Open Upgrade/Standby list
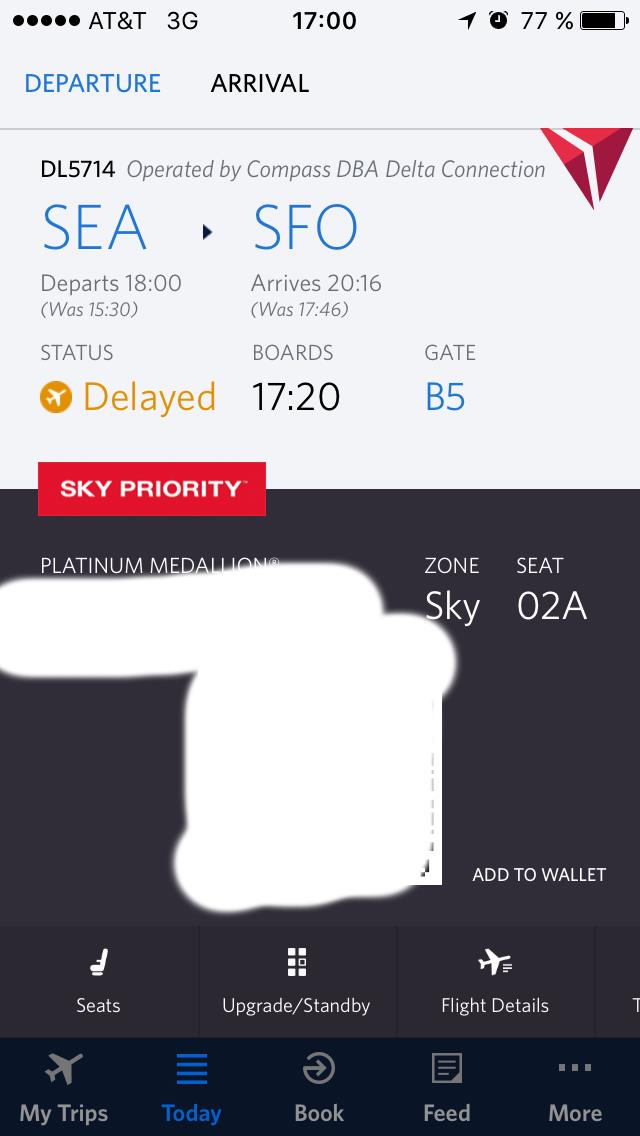640x1136 pixels. (x=296, y=982)
